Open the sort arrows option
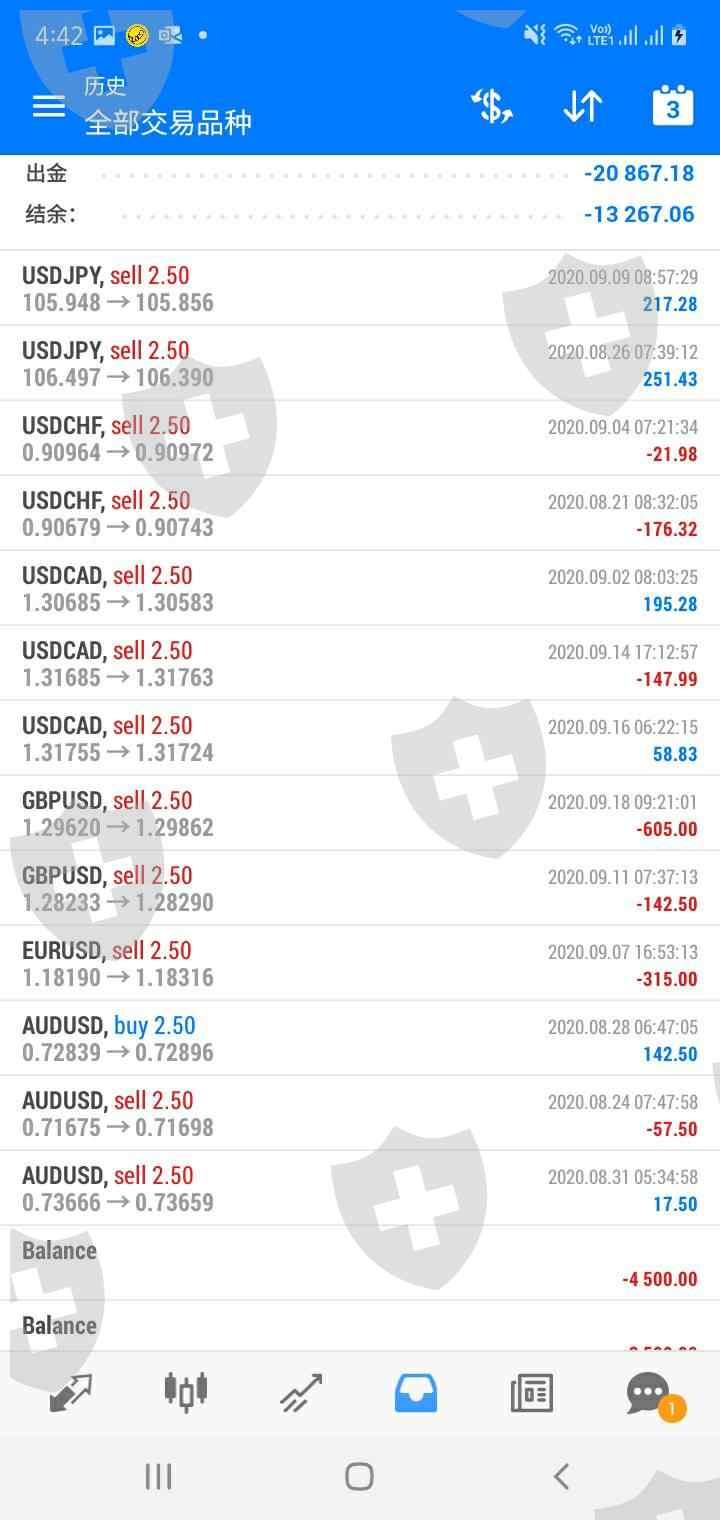This screenshot has width=720, height=1520. (582, 106)
